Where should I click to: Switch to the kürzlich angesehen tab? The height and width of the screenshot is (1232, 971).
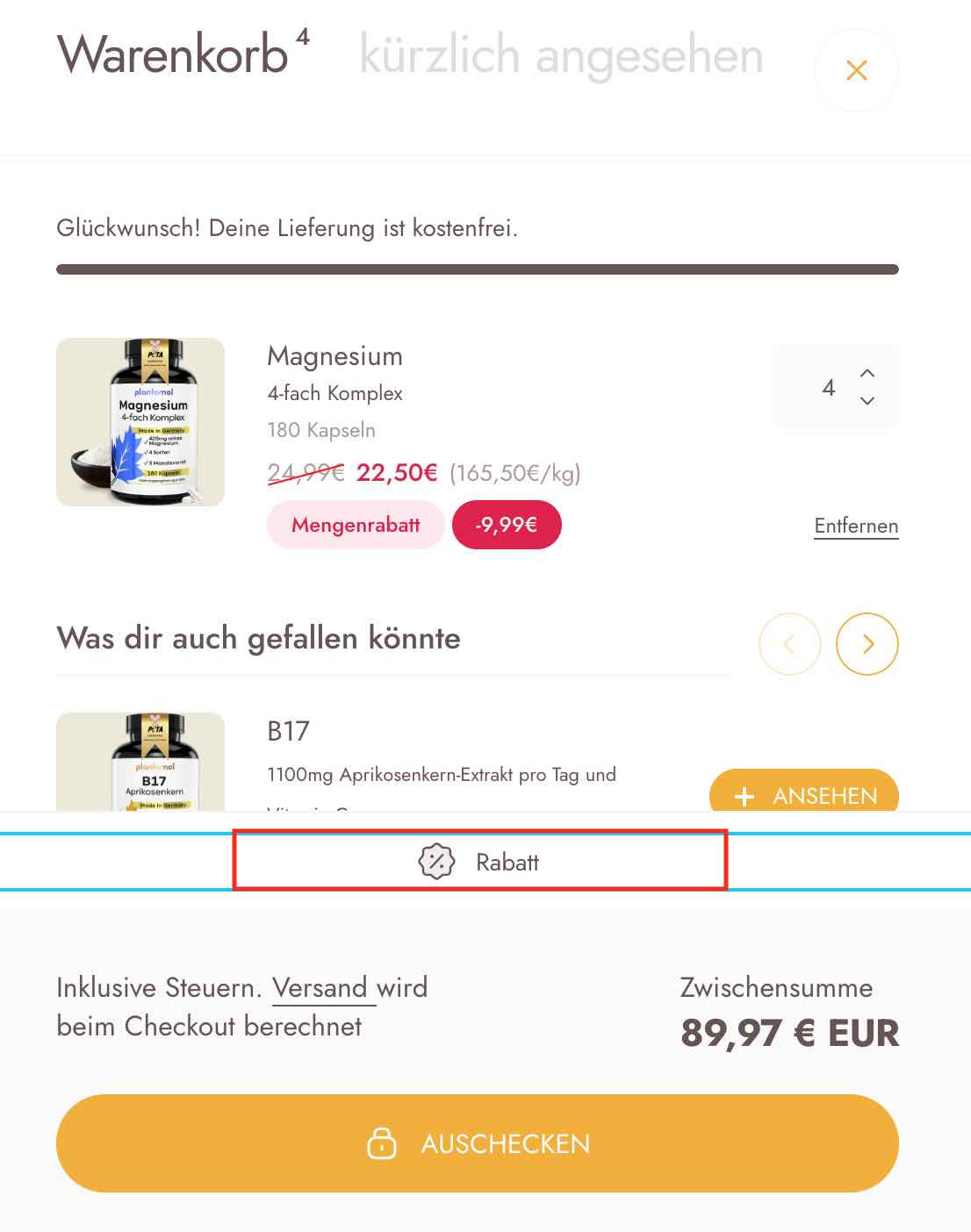coord(560,55)
